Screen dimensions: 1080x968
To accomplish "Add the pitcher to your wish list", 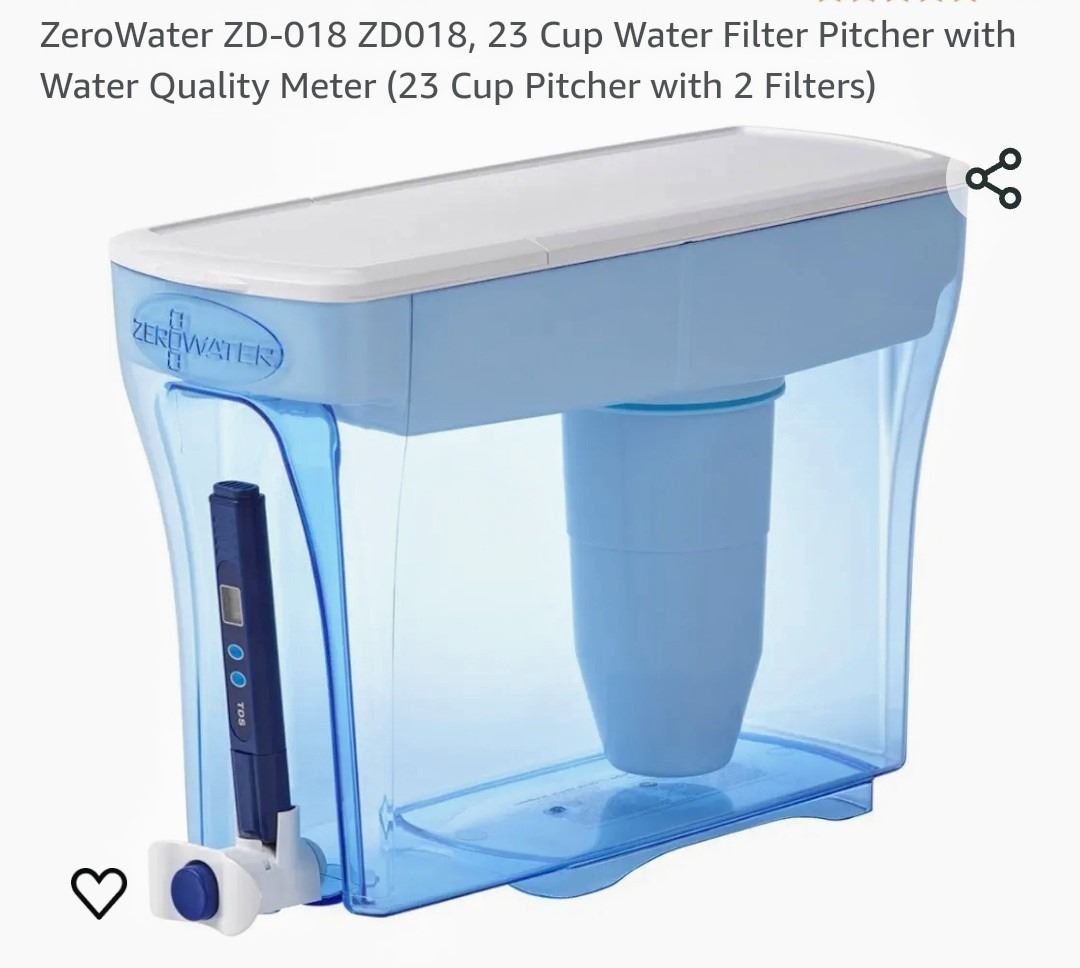I will tap(99, 891).
